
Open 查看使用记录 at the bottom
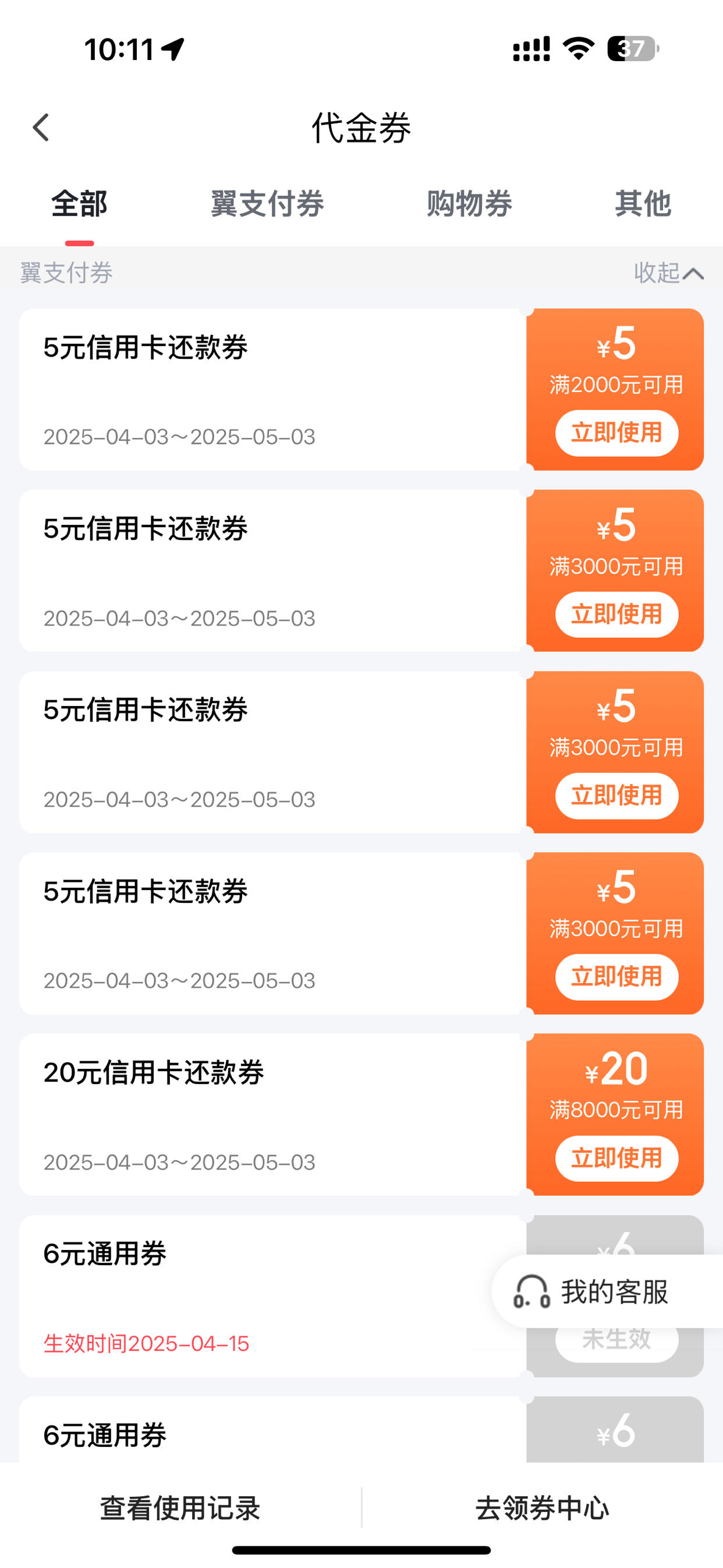(180, 1508)
